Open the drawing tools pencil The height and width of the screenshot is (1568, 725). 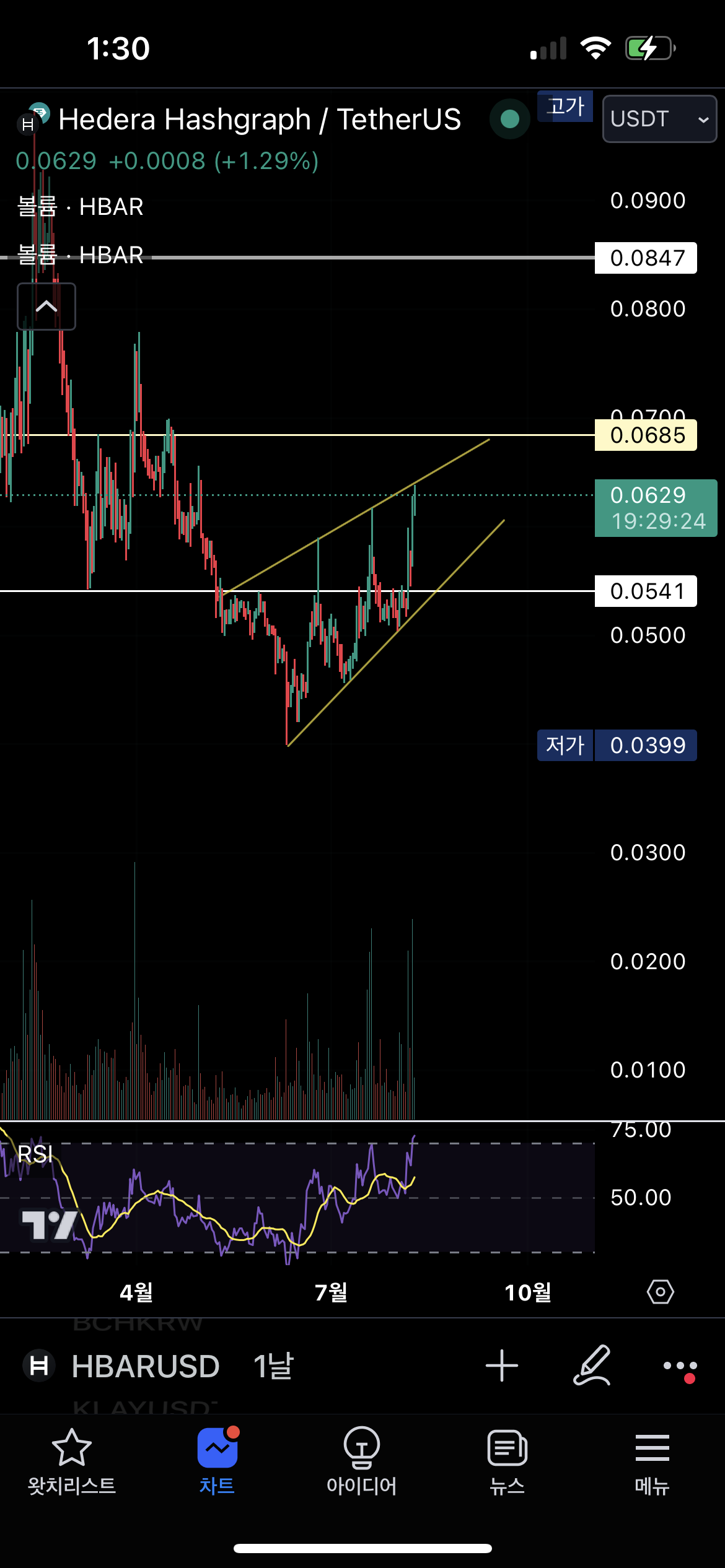pyautogui.click(x=592, y=1366)
